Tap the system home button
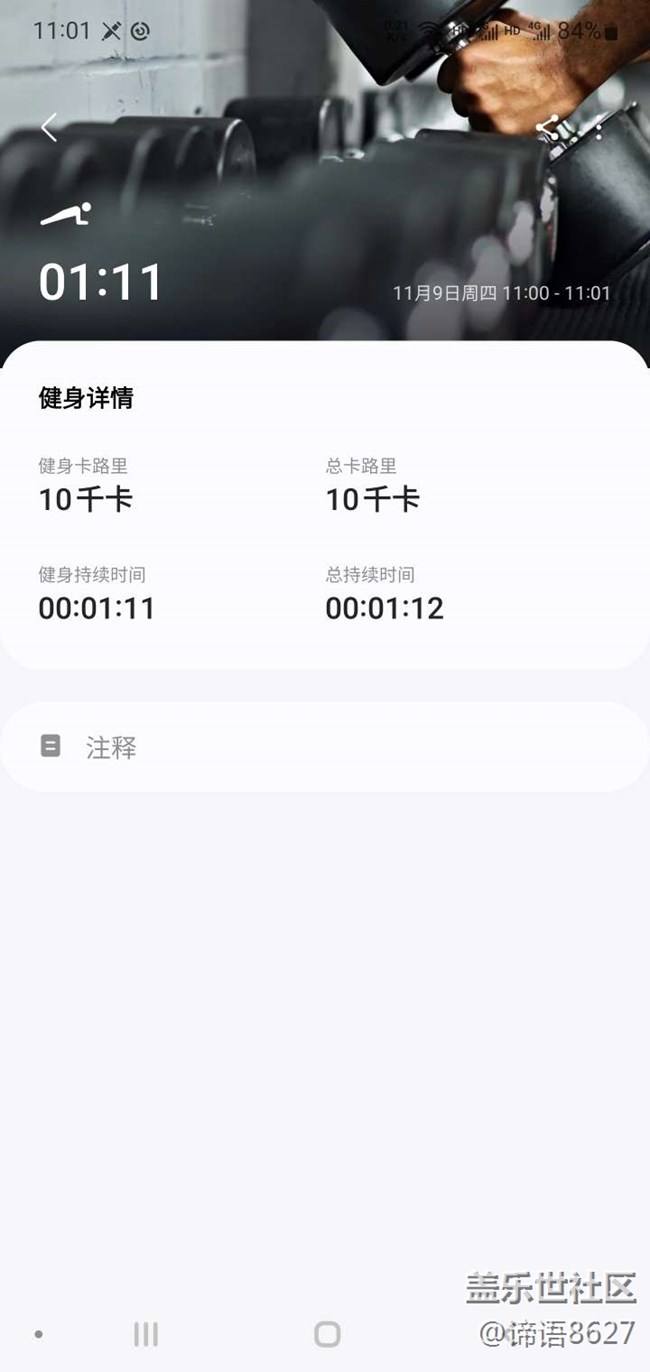This screenshot has height=1372, width=650. click(327, 1333)
